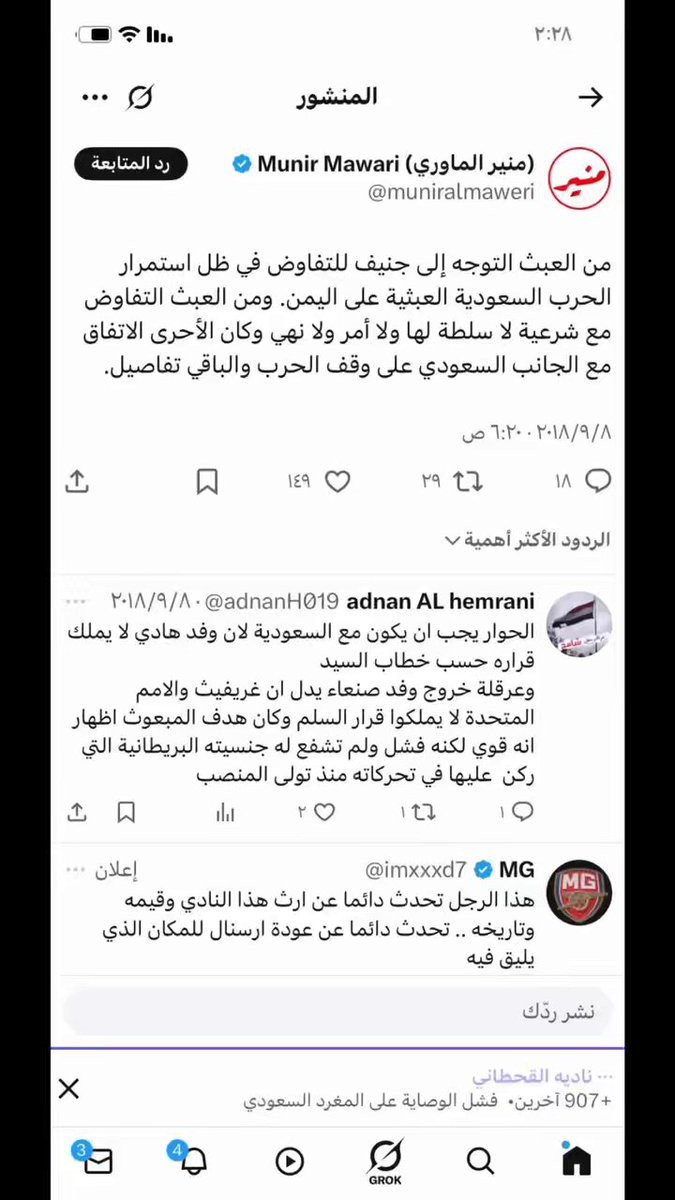Tap the Grok icon in the header
This screenshot has height=1200, width=675.
coord(140,97)
